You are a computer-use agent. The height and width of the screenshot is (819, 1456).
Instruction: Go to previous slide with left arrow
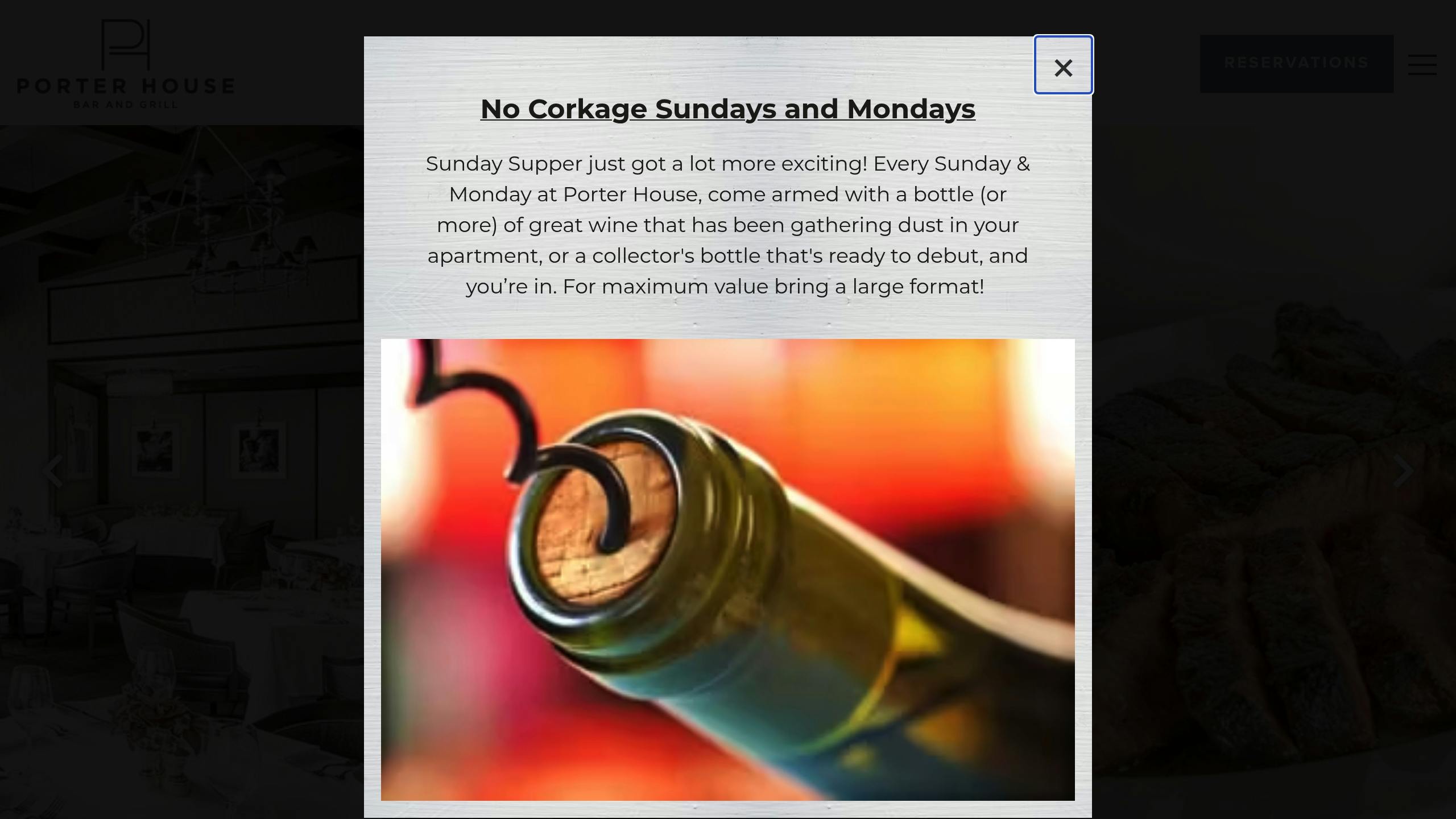pyautogui.click(x=53, y=471)
